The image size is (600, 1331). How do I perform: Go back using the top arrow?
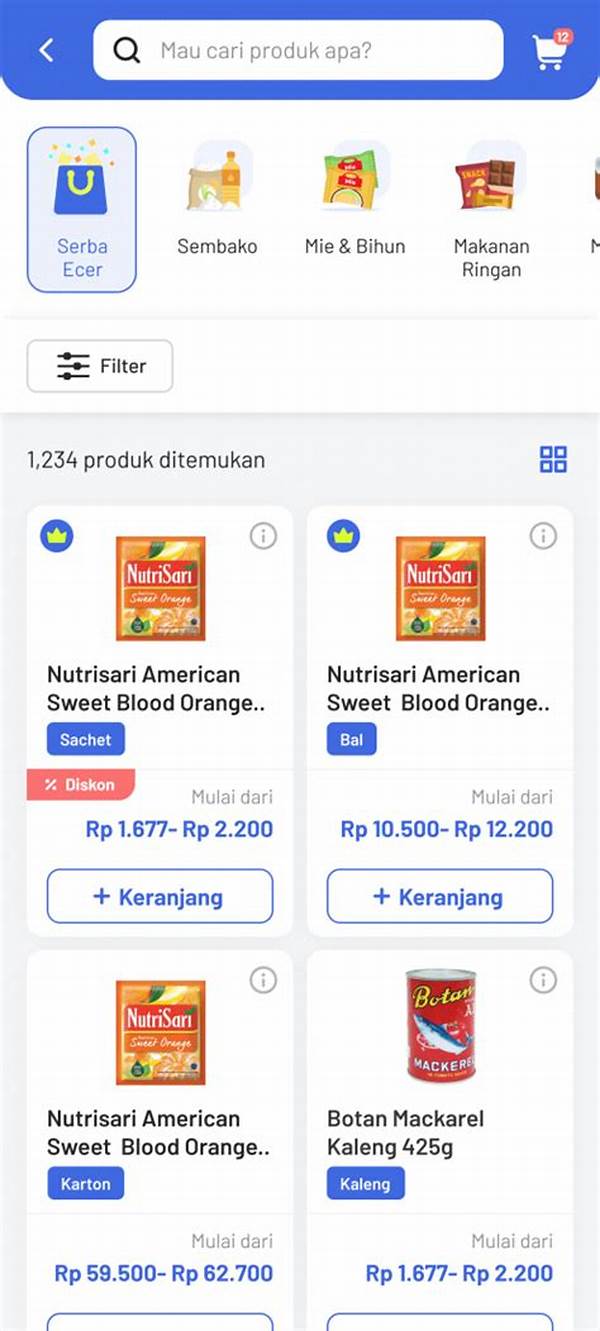coord(46,50)
